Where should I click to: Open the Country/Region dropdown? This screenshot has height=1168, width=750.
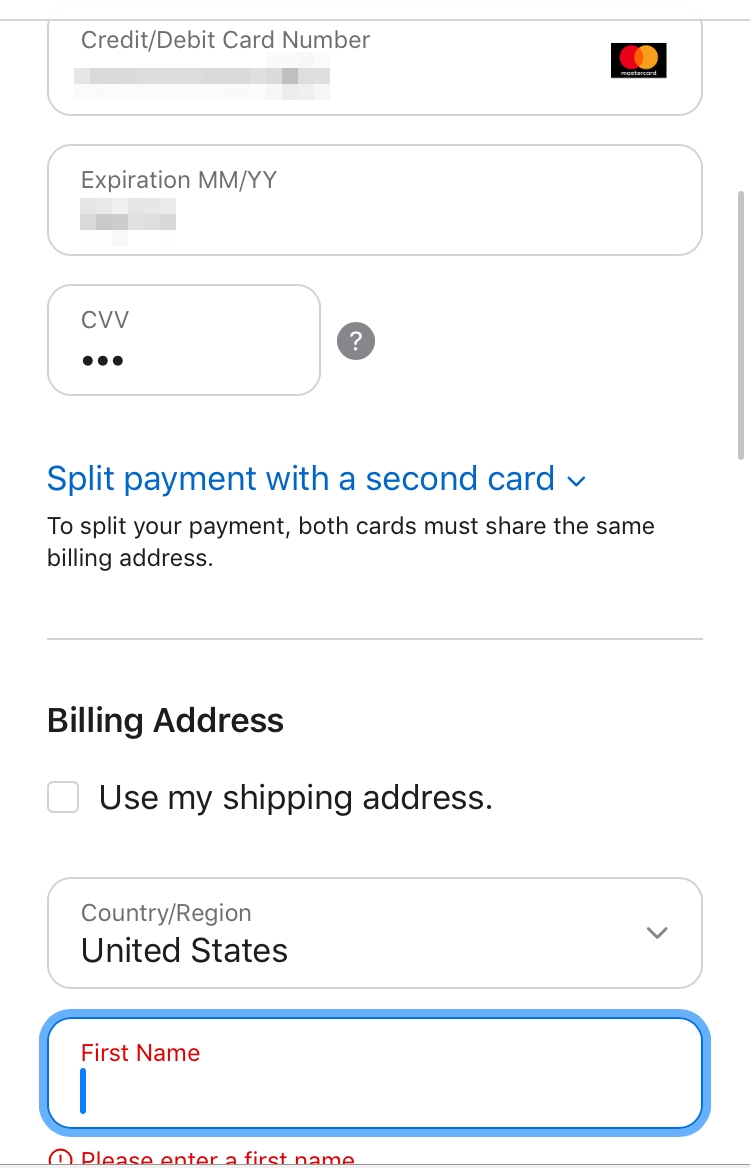(374, 933)
